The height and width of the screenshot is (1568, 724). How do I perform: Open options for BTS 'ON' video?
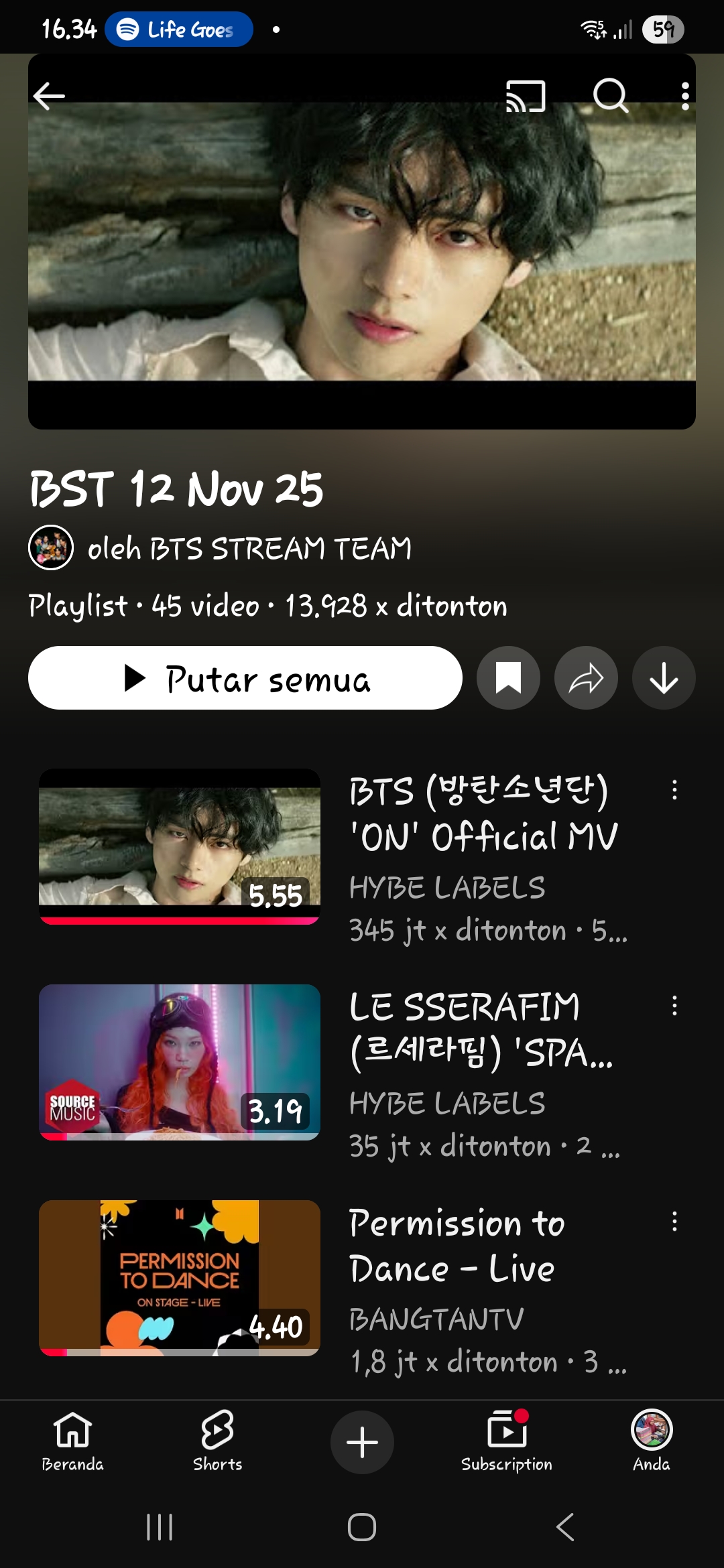pyautogui.click(x=674, y=790)
